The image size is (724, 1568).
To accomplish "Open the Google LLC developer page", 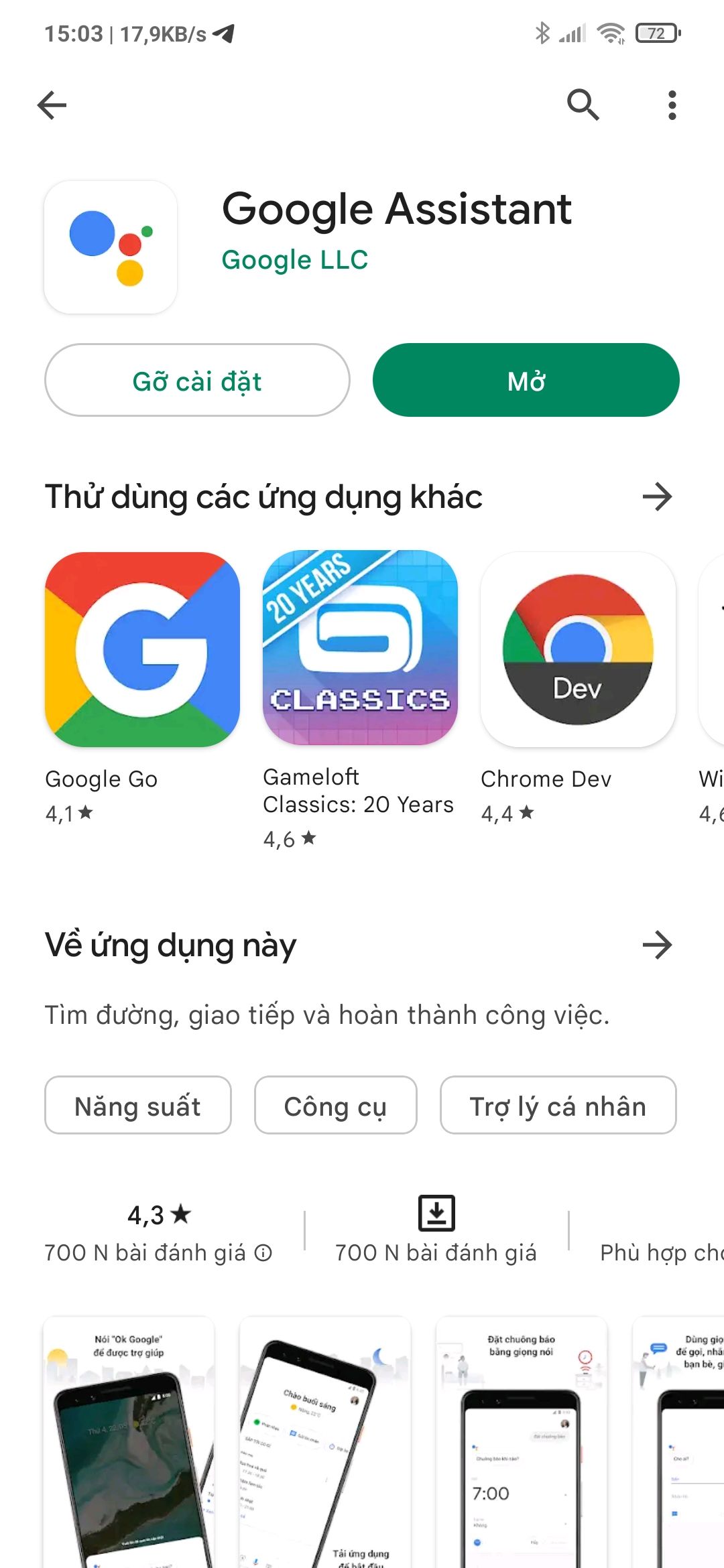I will tap(295, 260).
